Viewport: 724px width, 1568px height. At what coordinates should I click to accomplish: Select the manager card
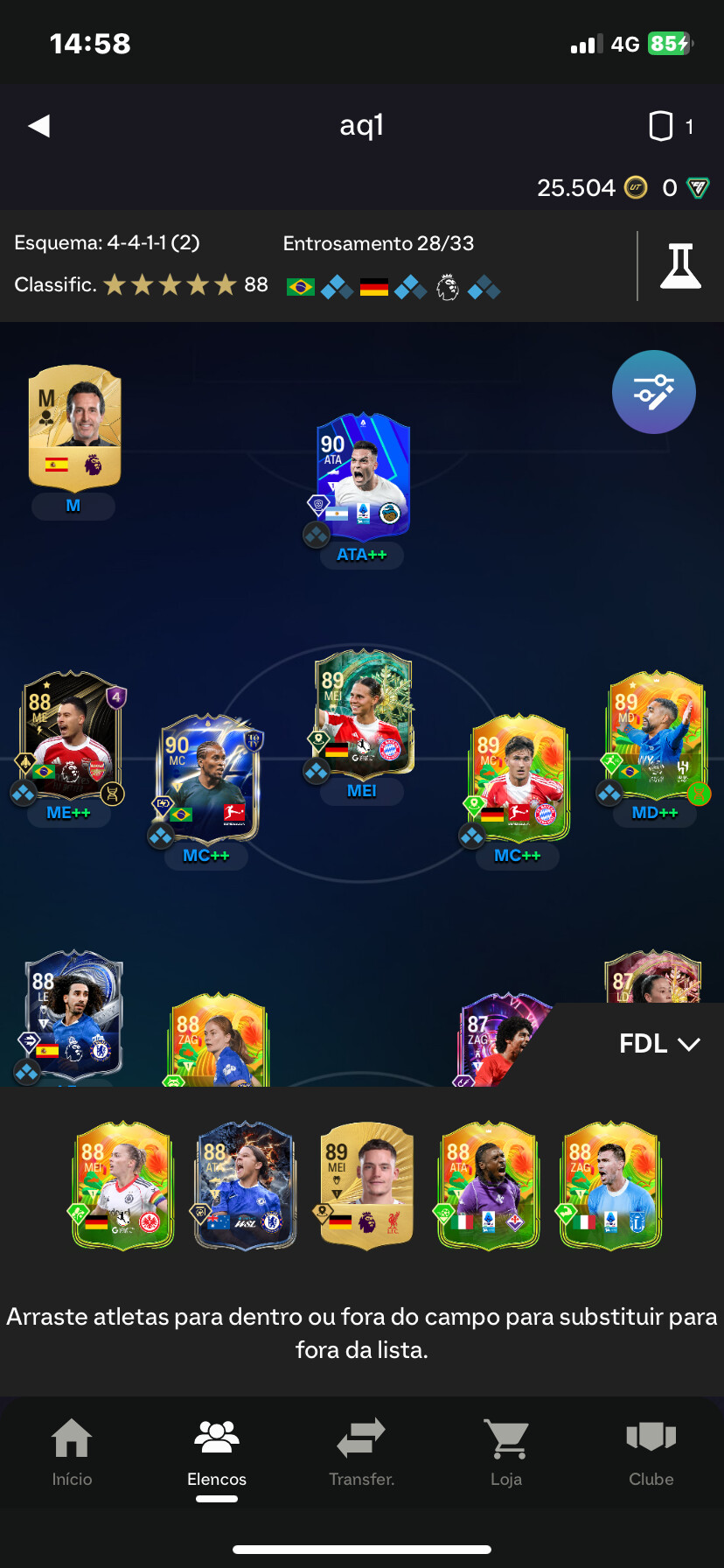[x=74, y=426]
